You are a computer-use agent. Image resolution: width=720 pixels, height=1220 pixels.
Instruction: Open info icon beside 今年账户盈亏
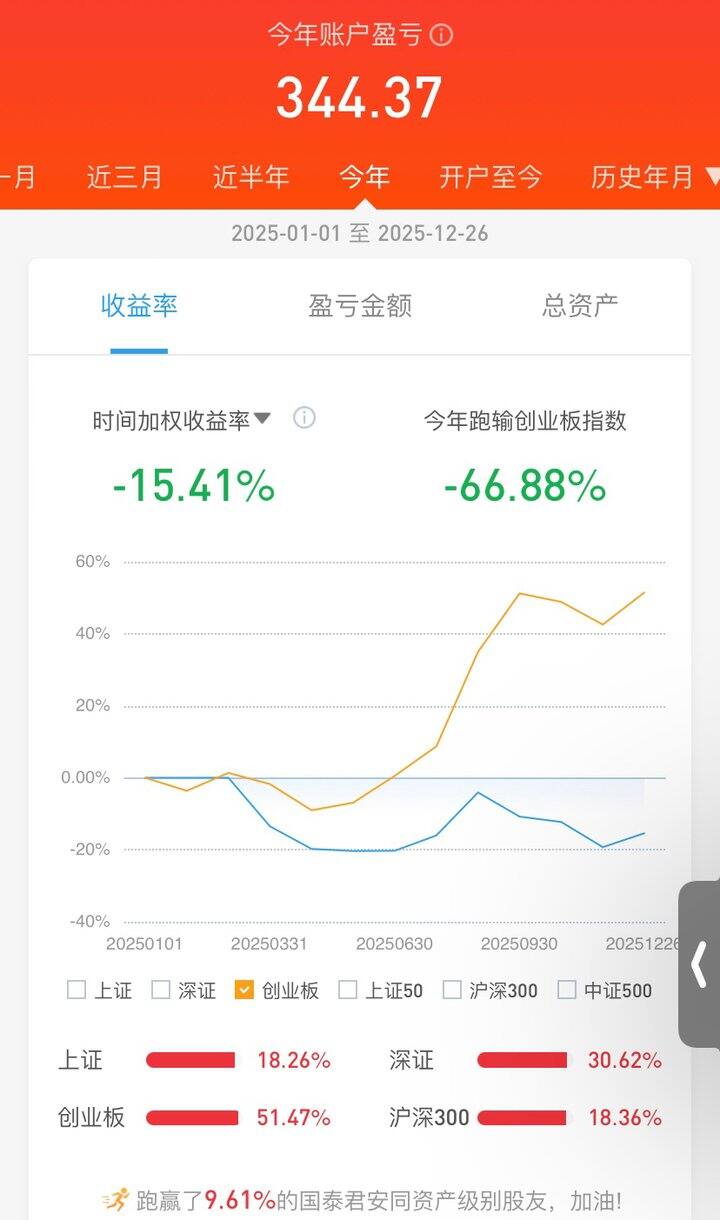[x=442, y=35]
